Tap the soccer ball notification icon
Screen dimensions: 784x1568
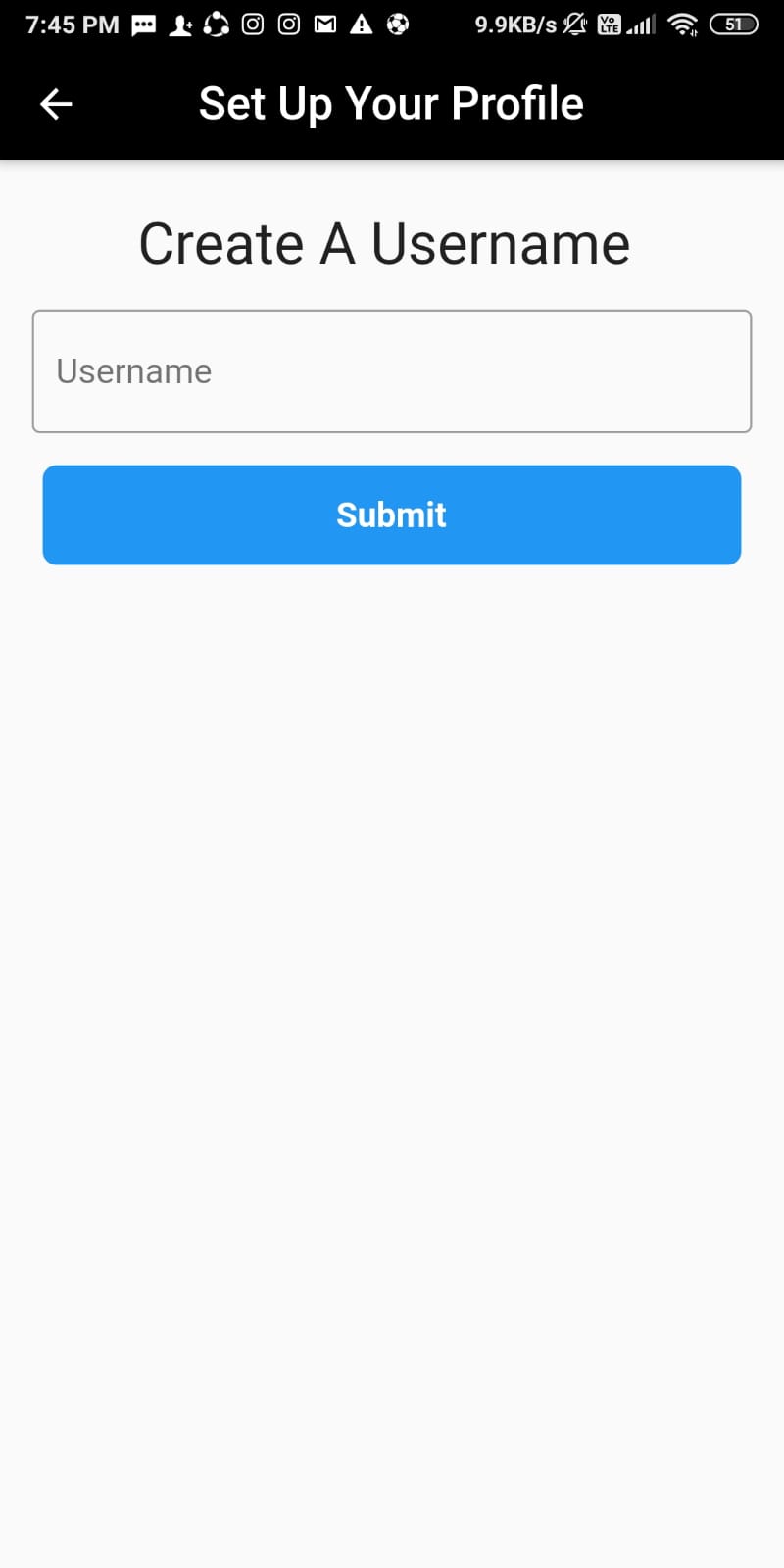click(396, 24)
